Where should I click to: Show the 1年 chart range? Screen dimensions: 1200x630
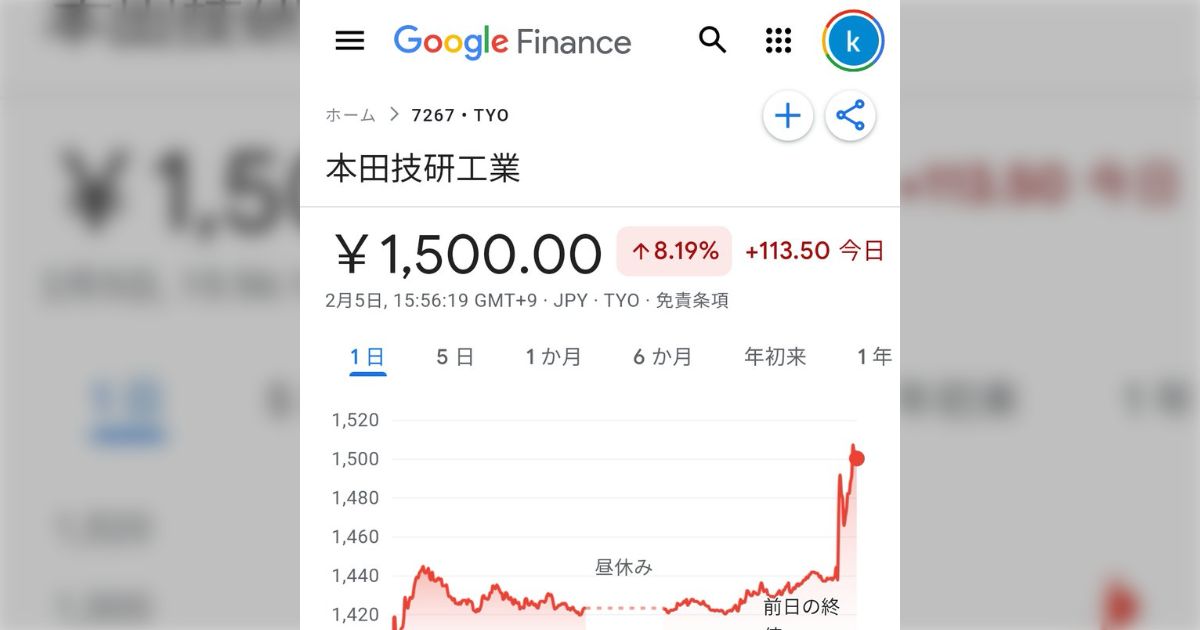pos(874,357)
